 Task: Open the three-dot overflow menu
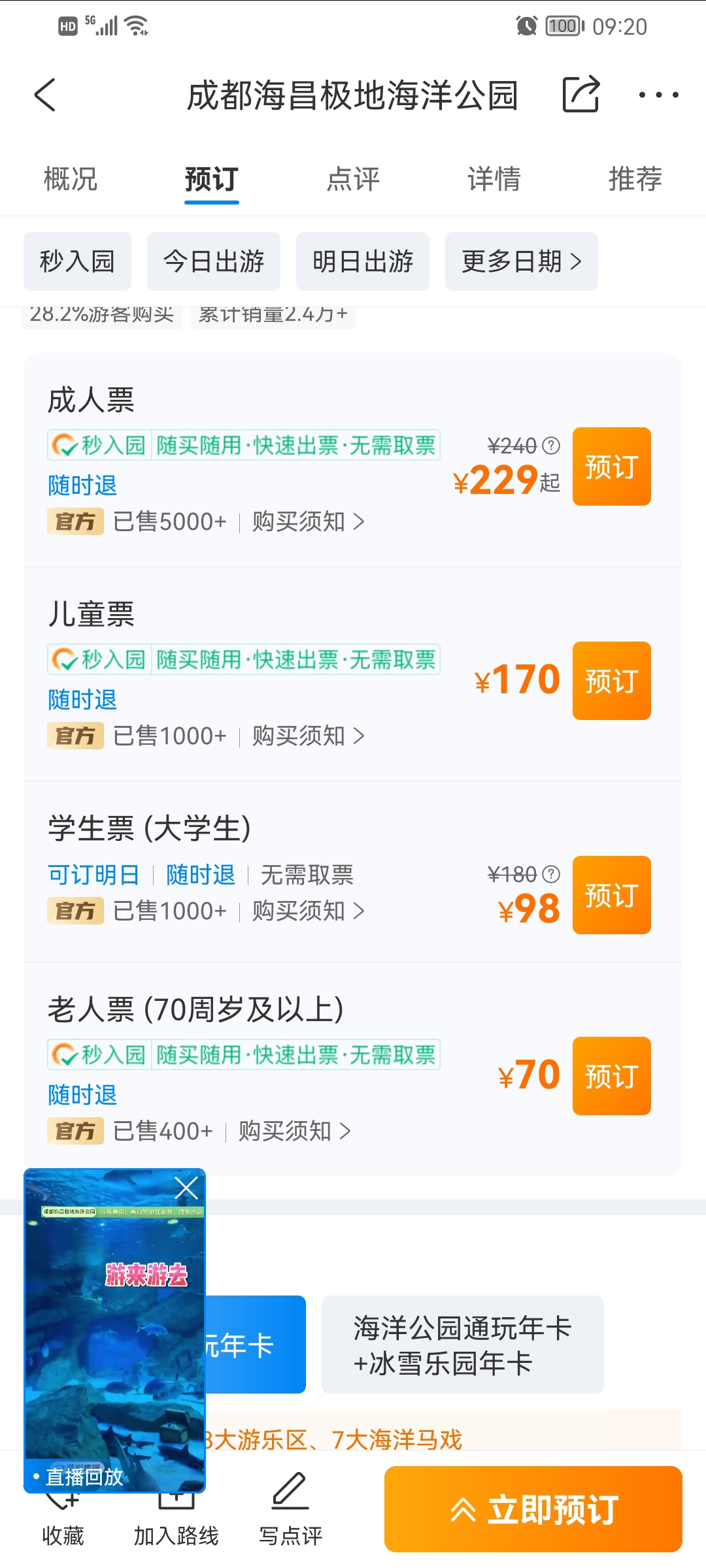click(x=658, y=95)
